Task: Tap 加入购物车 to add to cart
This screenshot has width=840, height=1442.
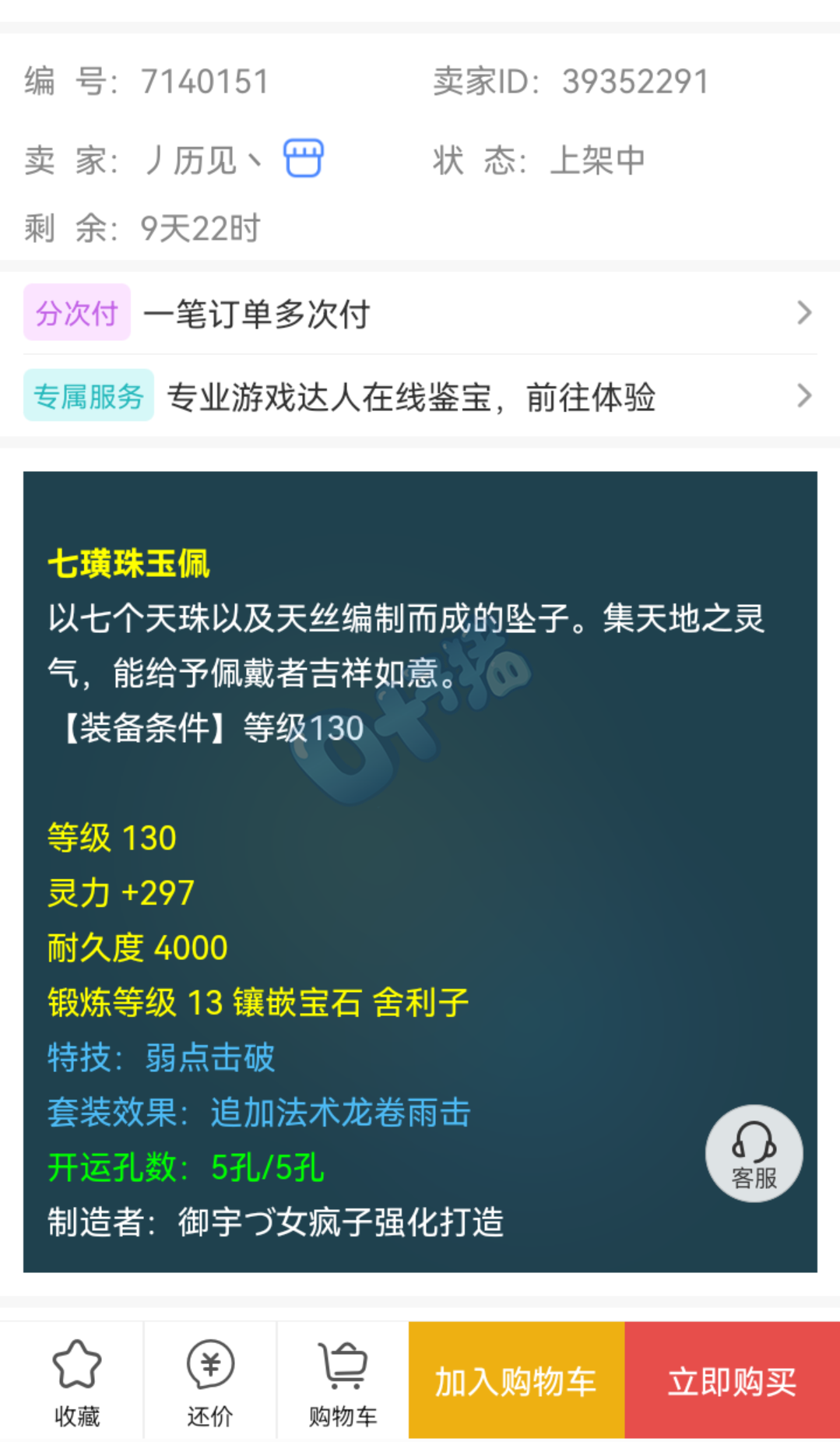Action: click(x=516, y=1380)
